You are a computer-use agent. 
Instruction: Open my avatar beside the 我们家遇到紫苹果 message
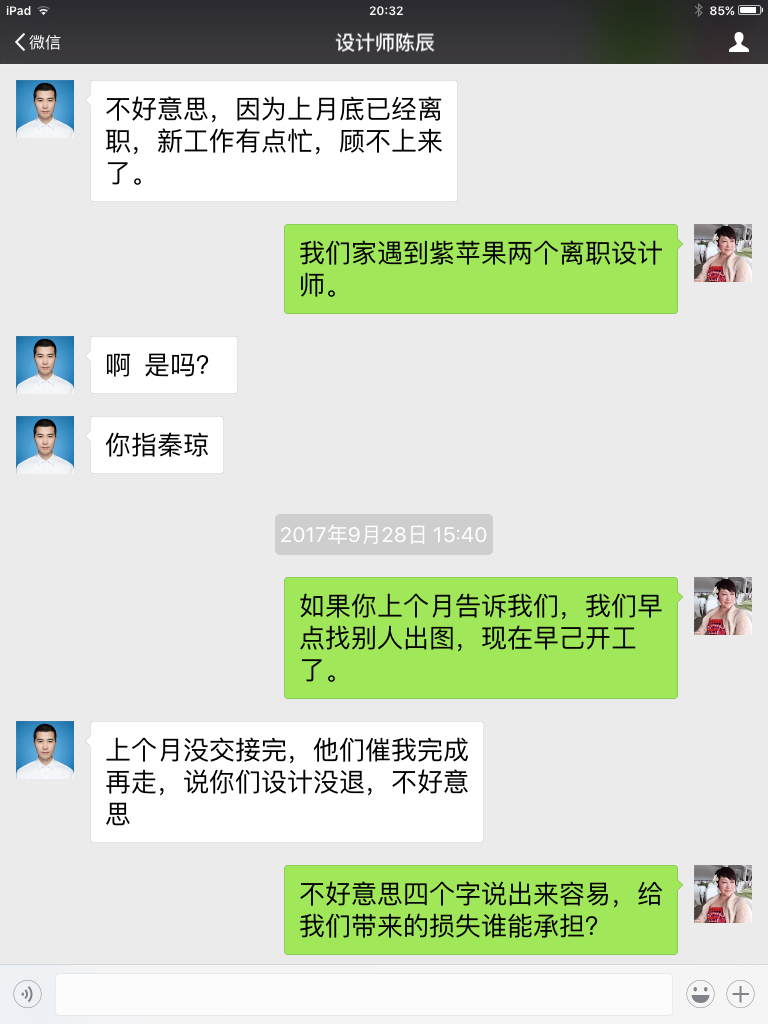click(722, 253)
